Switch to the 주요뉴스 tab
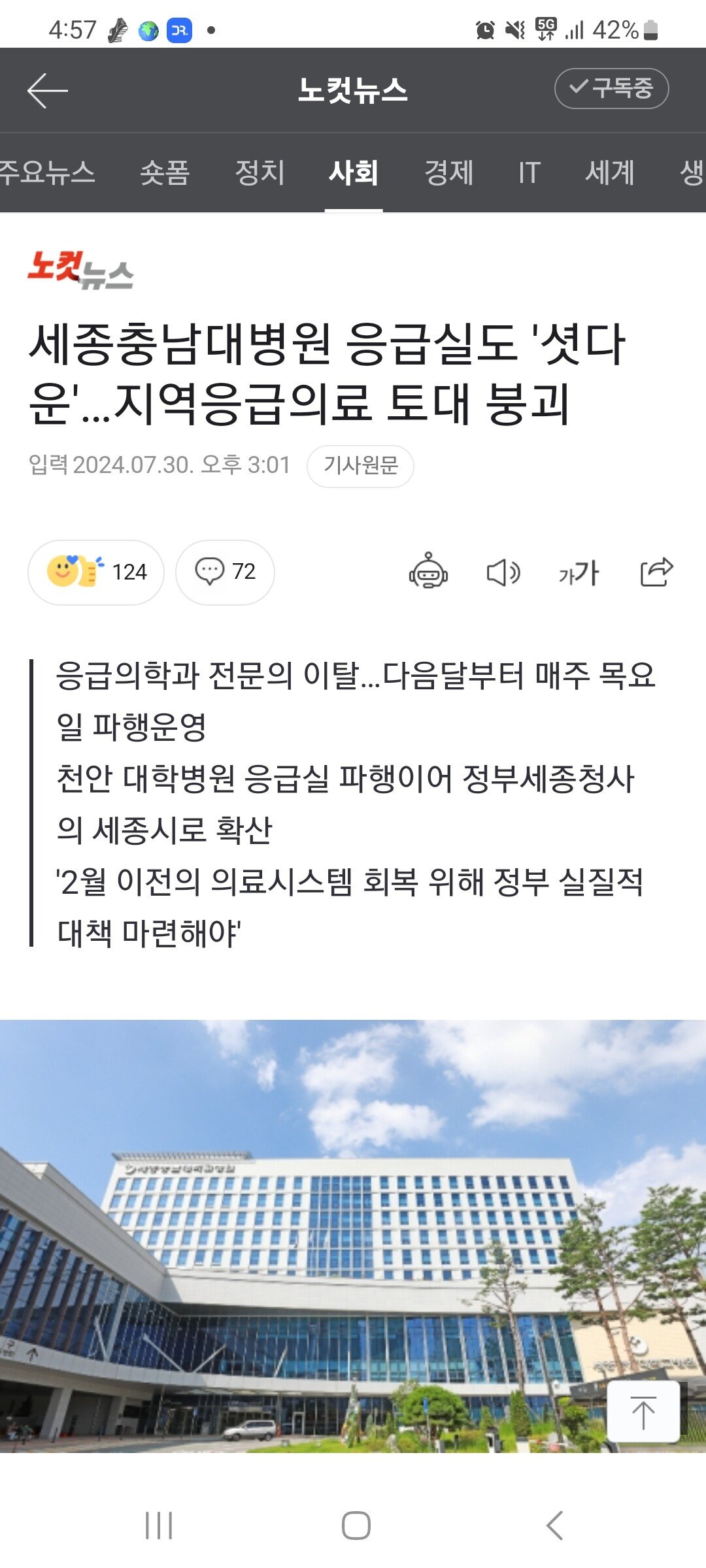Image resolution: width=706 pixels, height=1568 pixels. click(x=46, y=172)
